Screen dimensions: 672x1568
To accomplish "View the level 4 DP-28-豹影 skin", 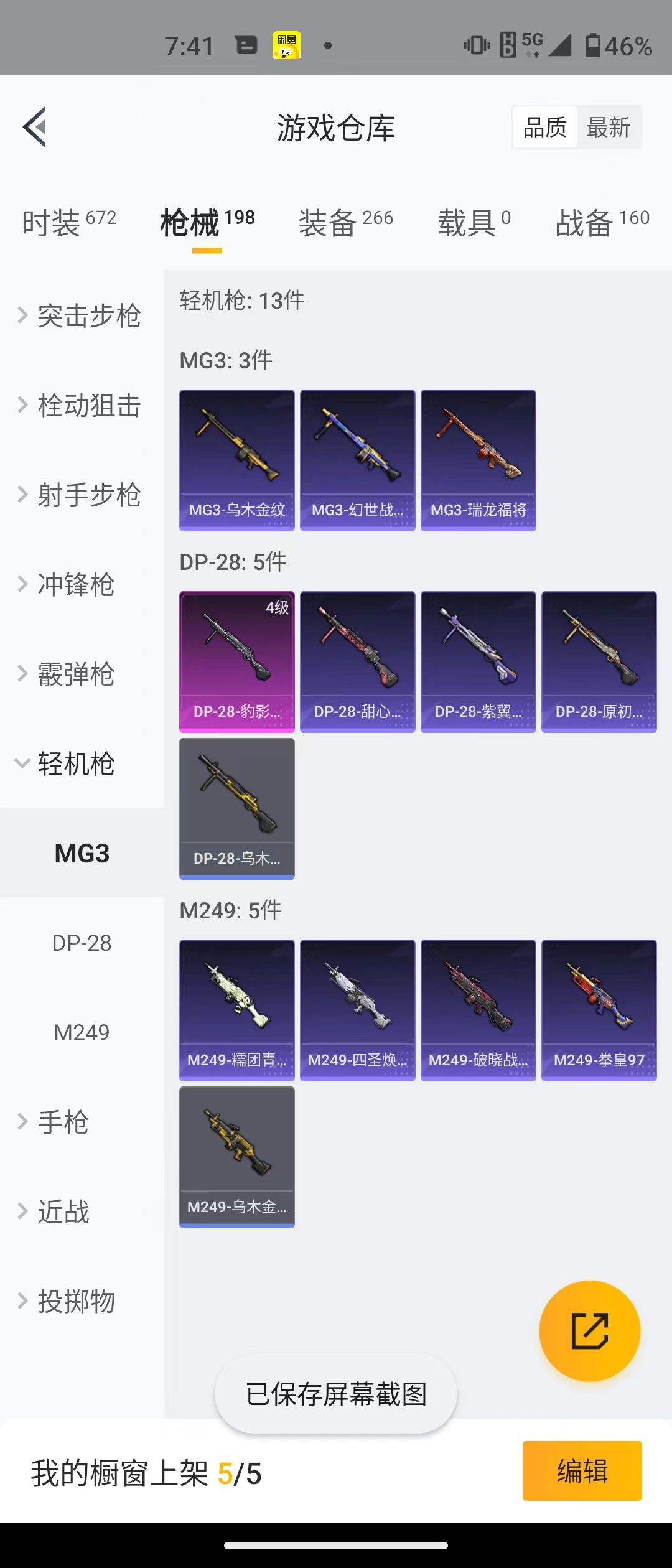I will [x=237, y=661].
